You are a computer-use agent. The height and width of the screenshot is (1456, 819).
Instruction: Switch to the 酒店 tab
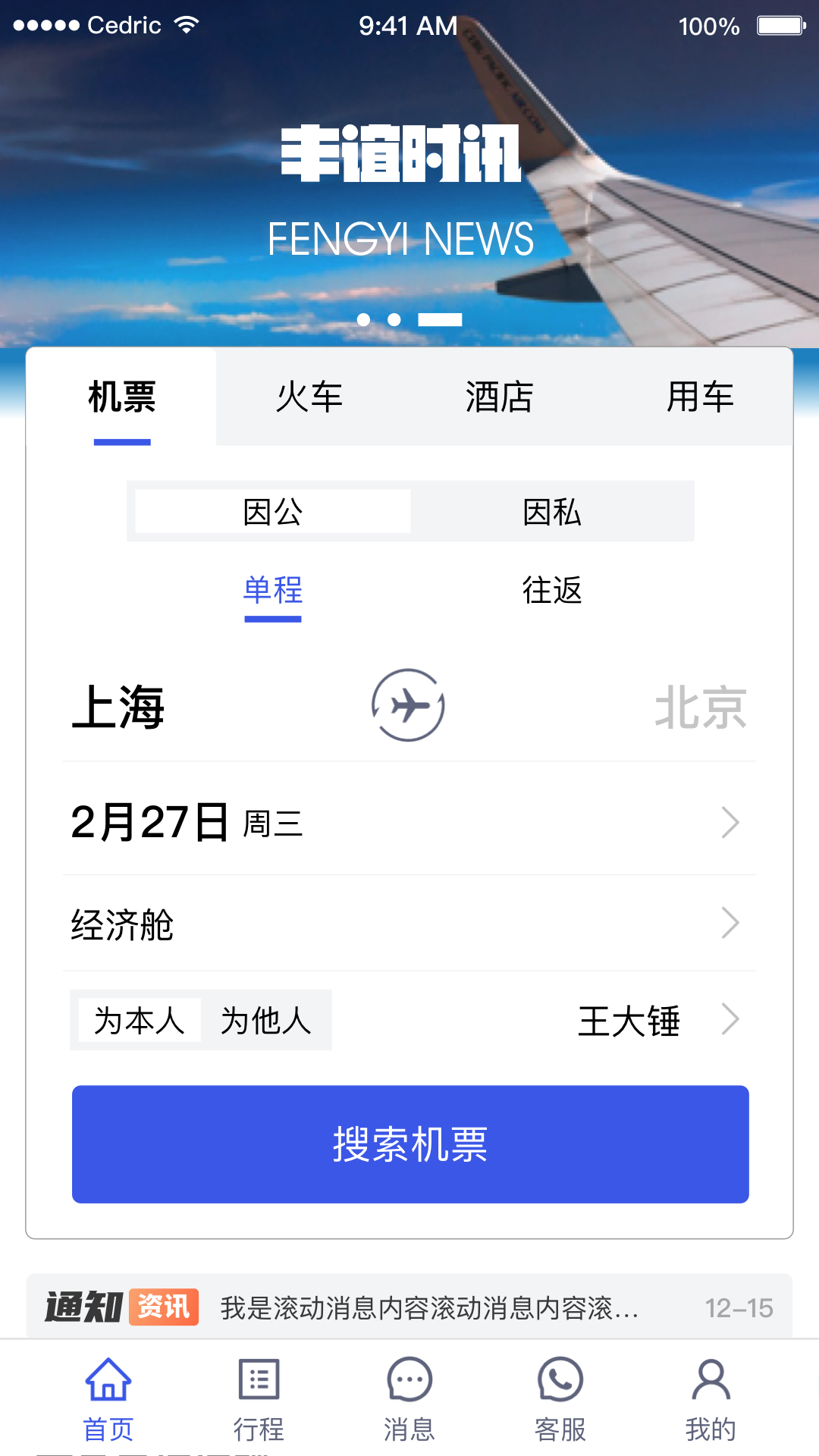point(499,397)
